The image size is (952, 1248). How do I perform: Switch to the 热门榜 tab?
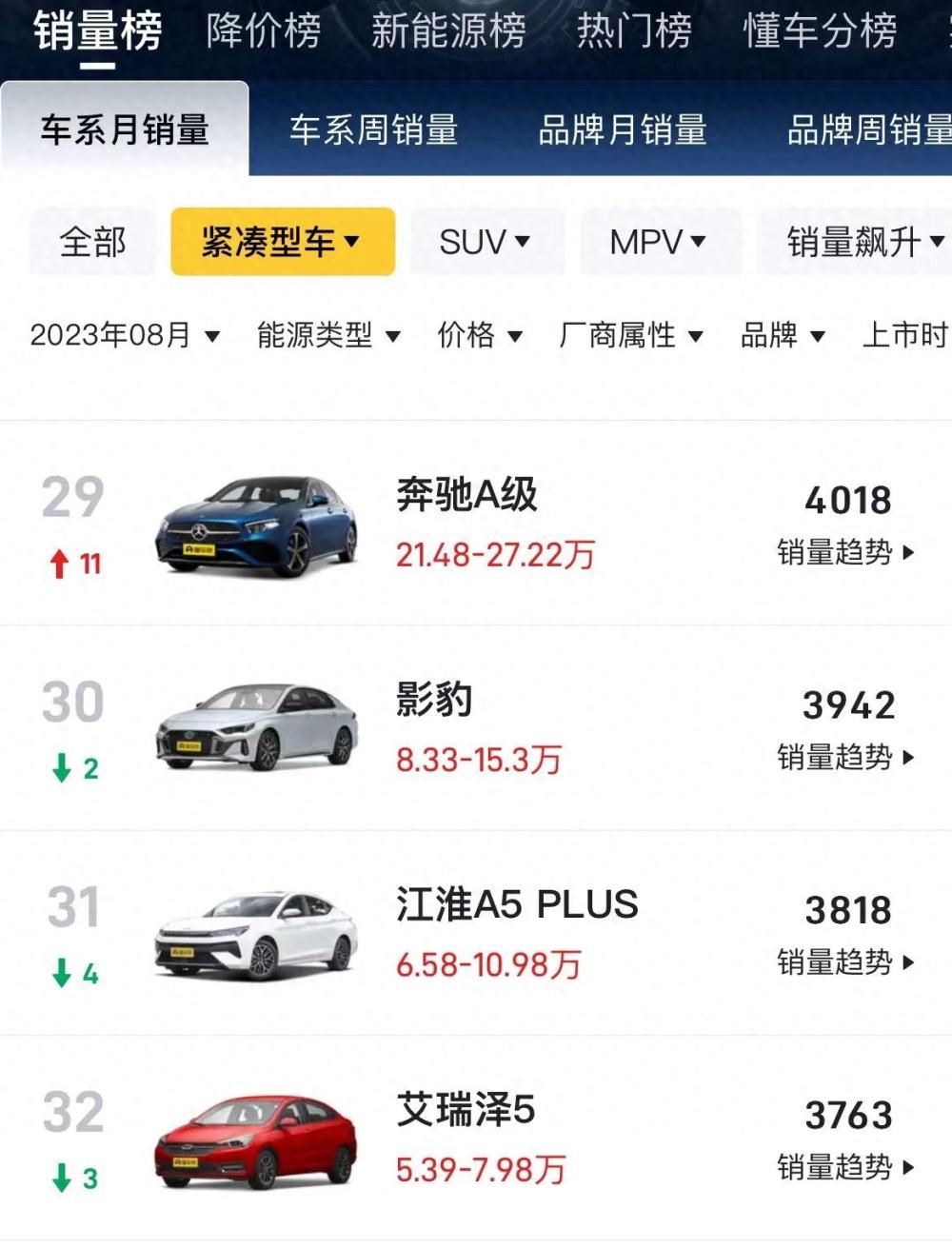coord(634,31)
